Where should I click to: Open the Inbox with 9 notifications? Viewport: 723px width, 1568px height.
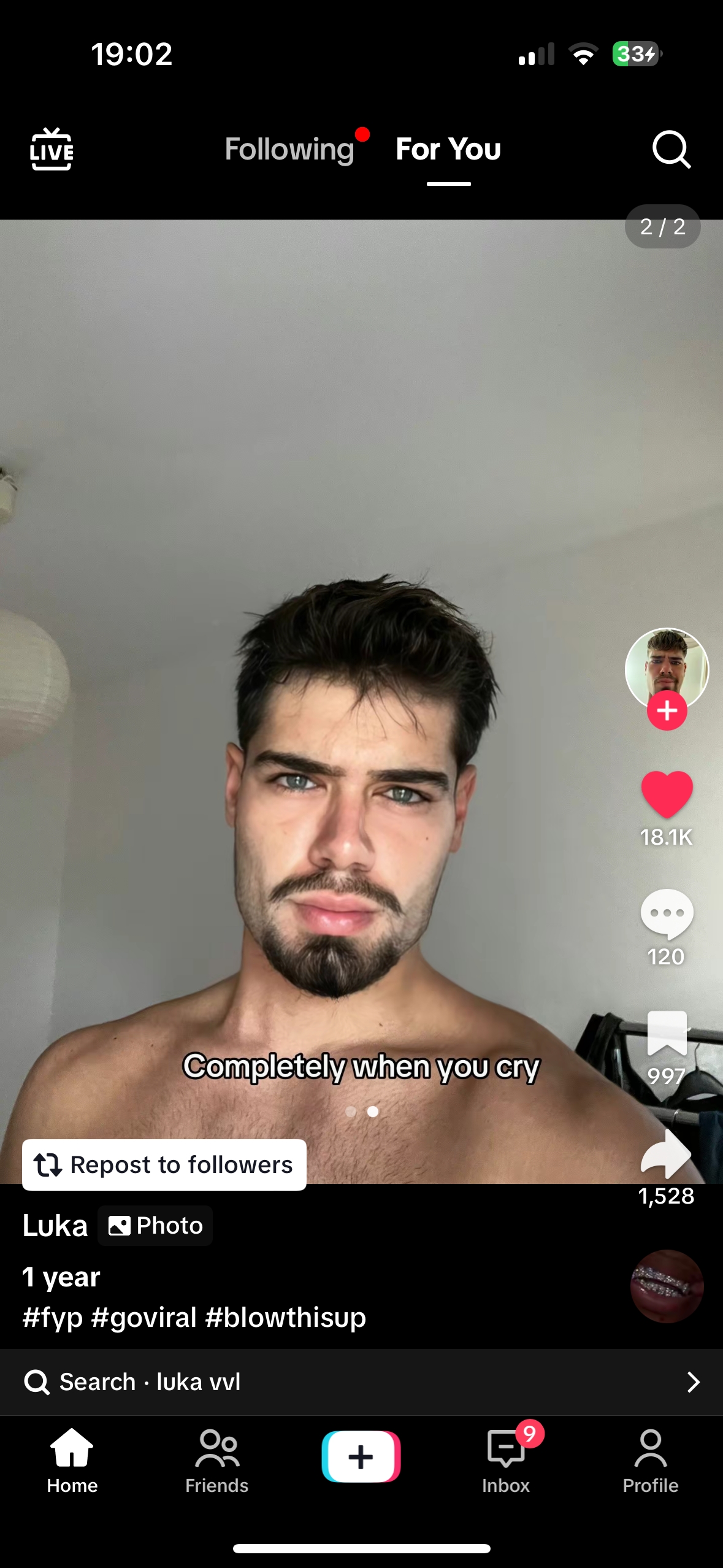pos(506,1460)
